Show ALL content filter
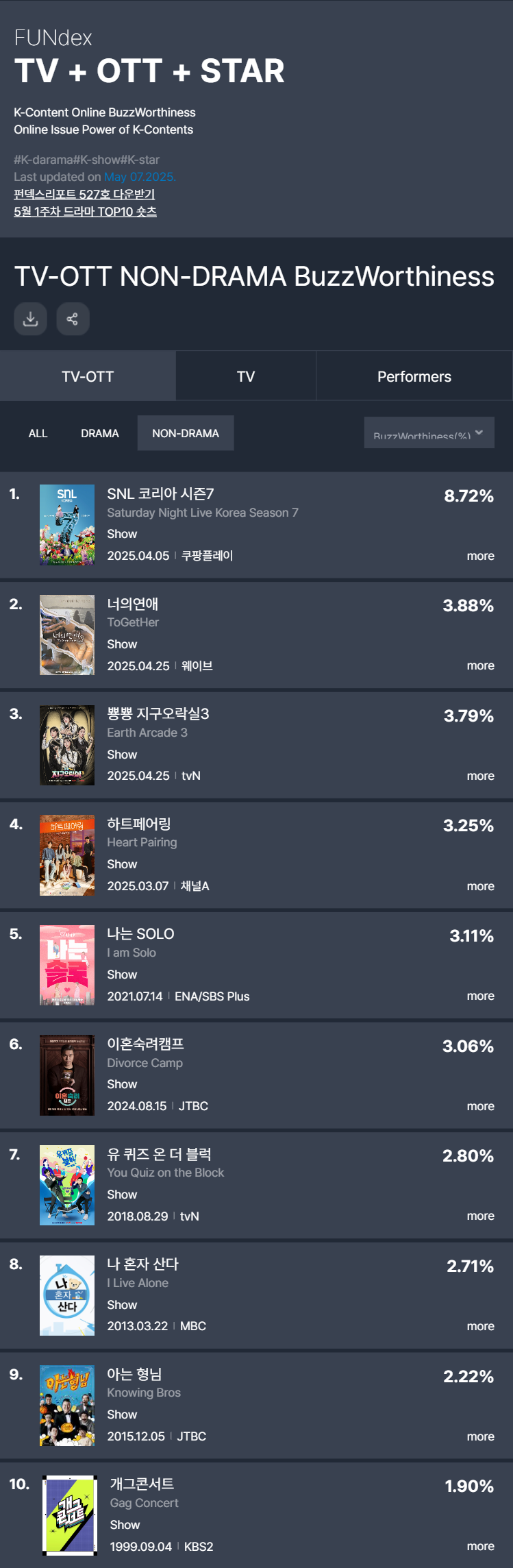This screenshot has width=513, height=1568. click(38, 433)
